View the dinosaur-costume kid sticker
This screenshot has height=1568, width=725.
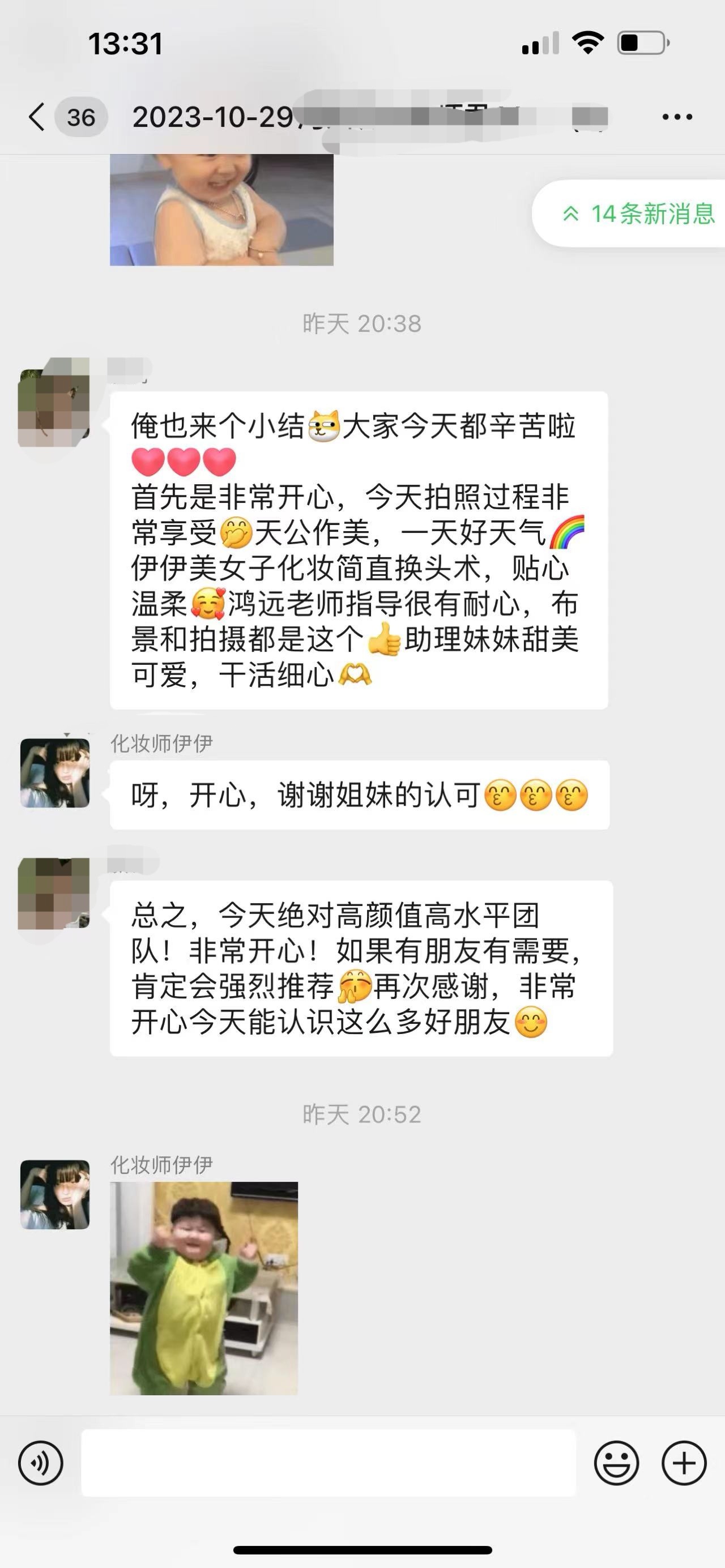click(x=204, y=1288)
